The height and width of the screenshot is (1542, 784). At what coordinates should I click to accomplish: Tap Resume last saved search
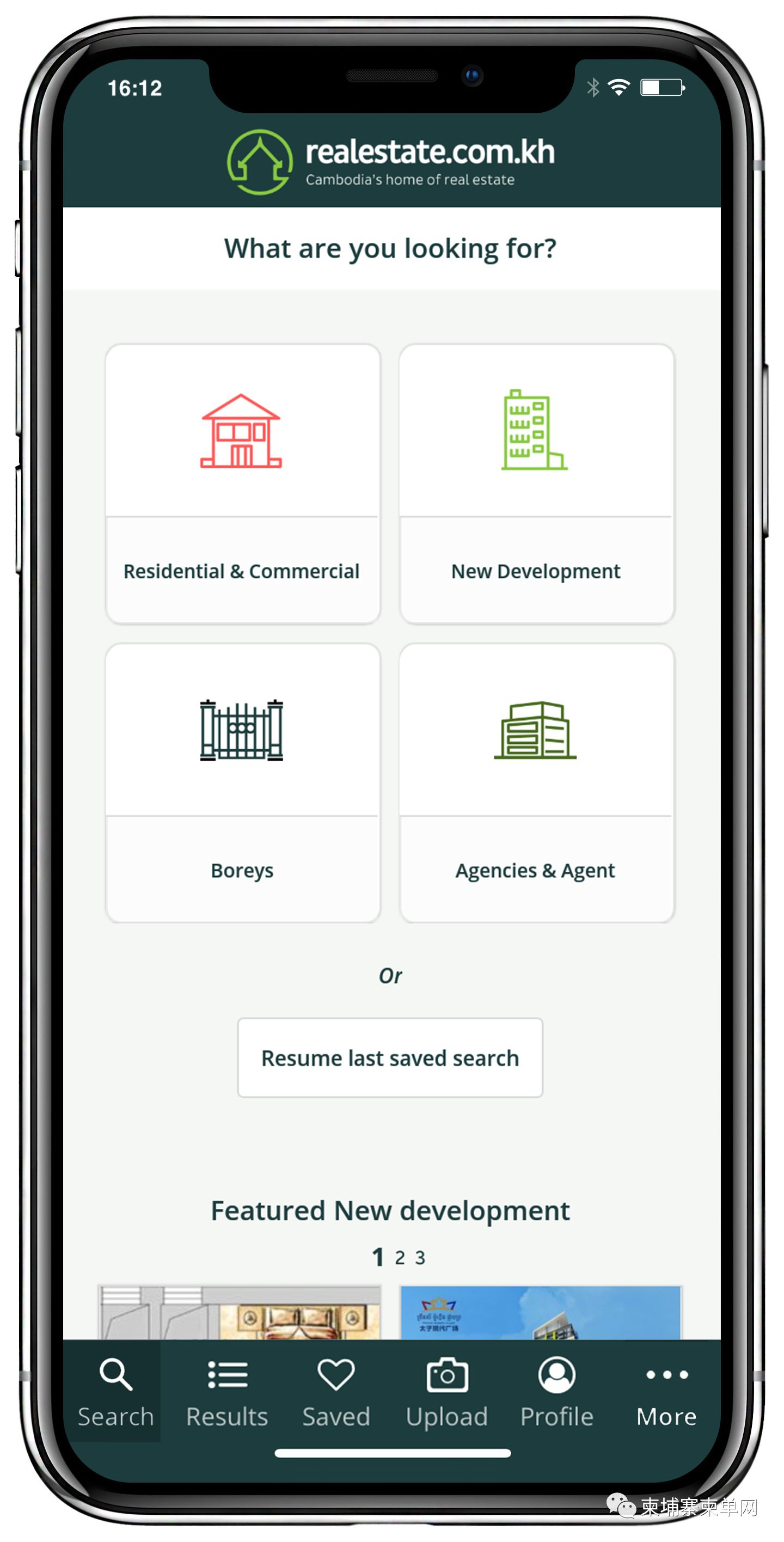coord(390,1057)
